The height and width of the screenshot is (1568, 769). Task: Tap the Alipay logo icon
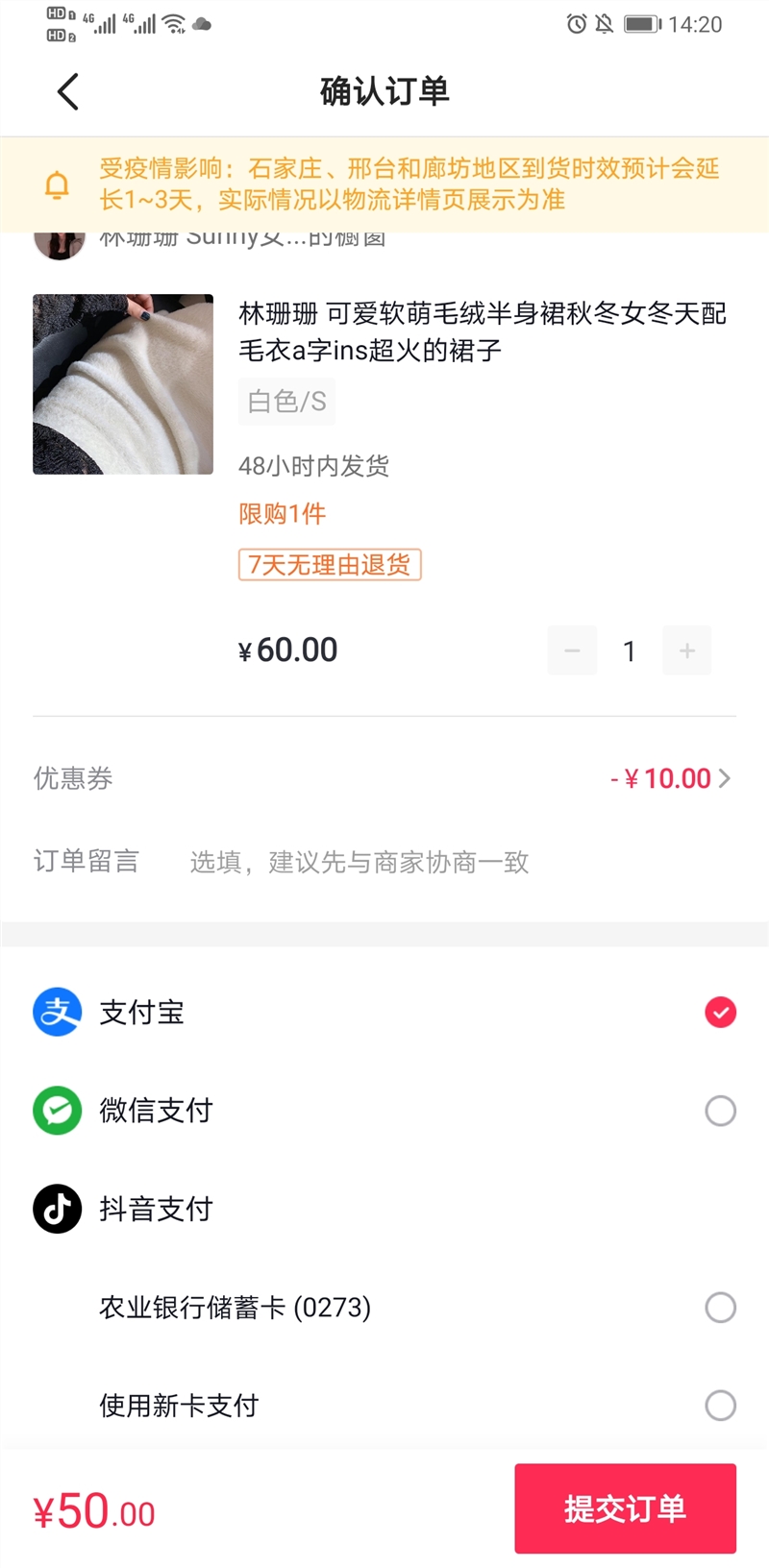click(57, 1012)
